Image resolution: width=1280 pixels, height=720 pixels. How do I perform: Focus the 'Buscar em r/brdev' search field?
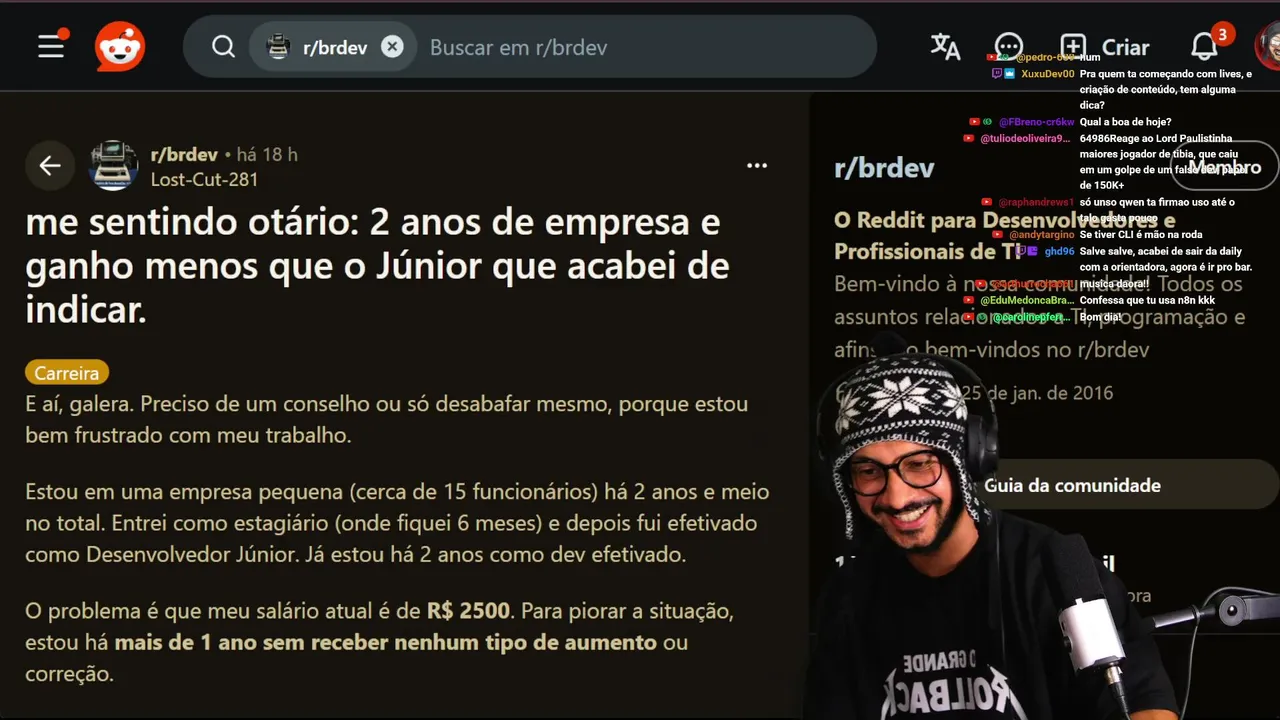click(640, 47)
